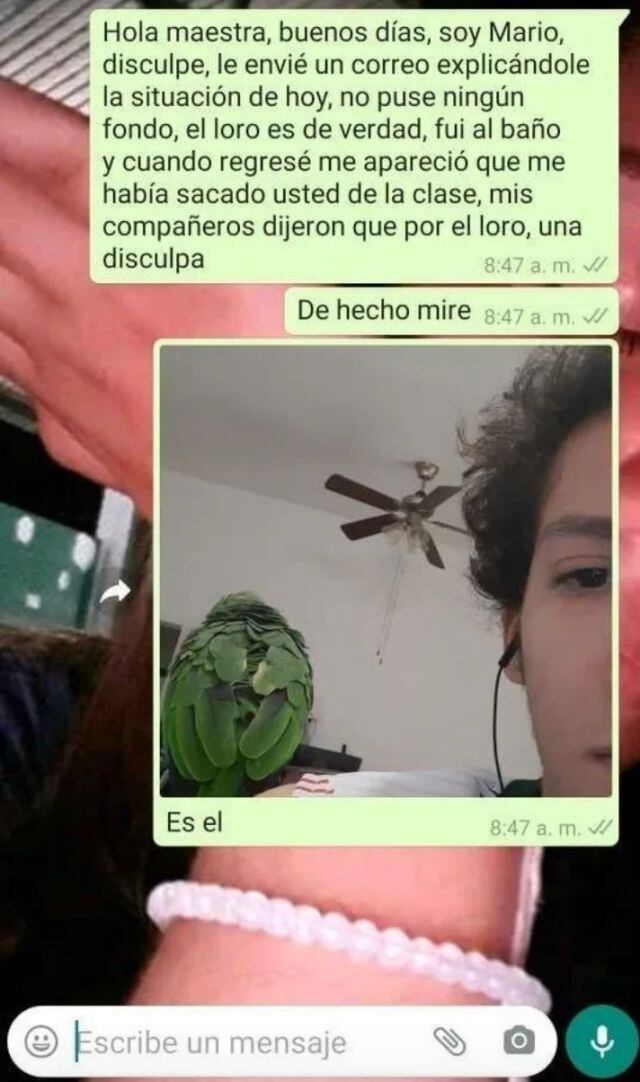Open the photo captioned 'Es el'

coord(386,570)
